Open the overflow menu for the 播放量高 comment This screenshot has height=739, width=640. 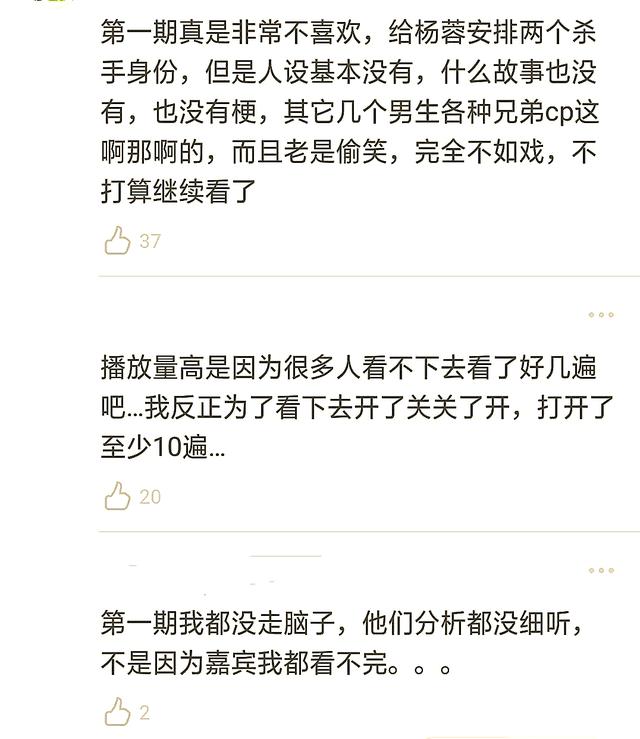tap(601, 315)
